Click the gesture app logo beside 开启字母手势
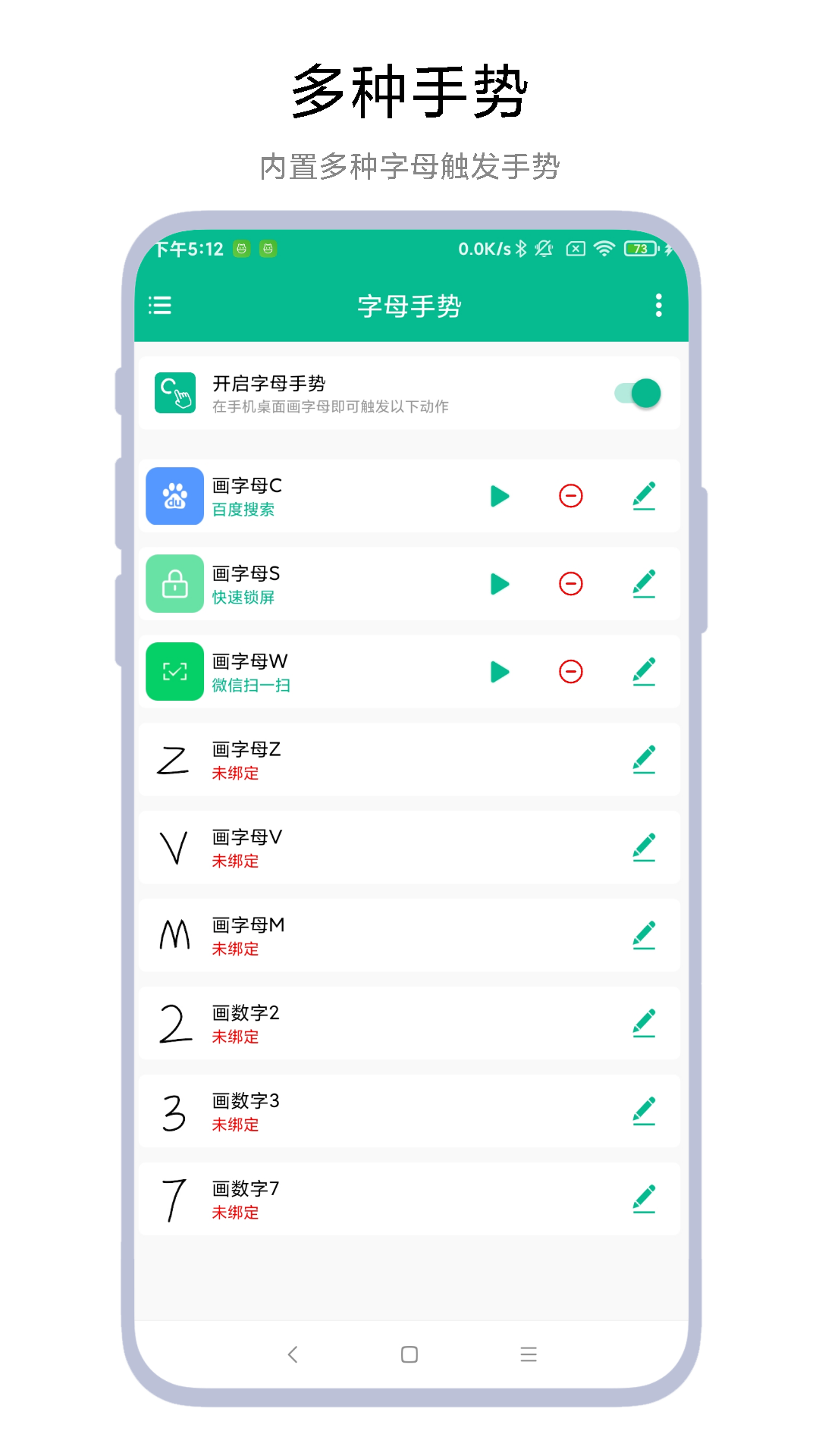Screen dimensions: 819x1456 174,392
